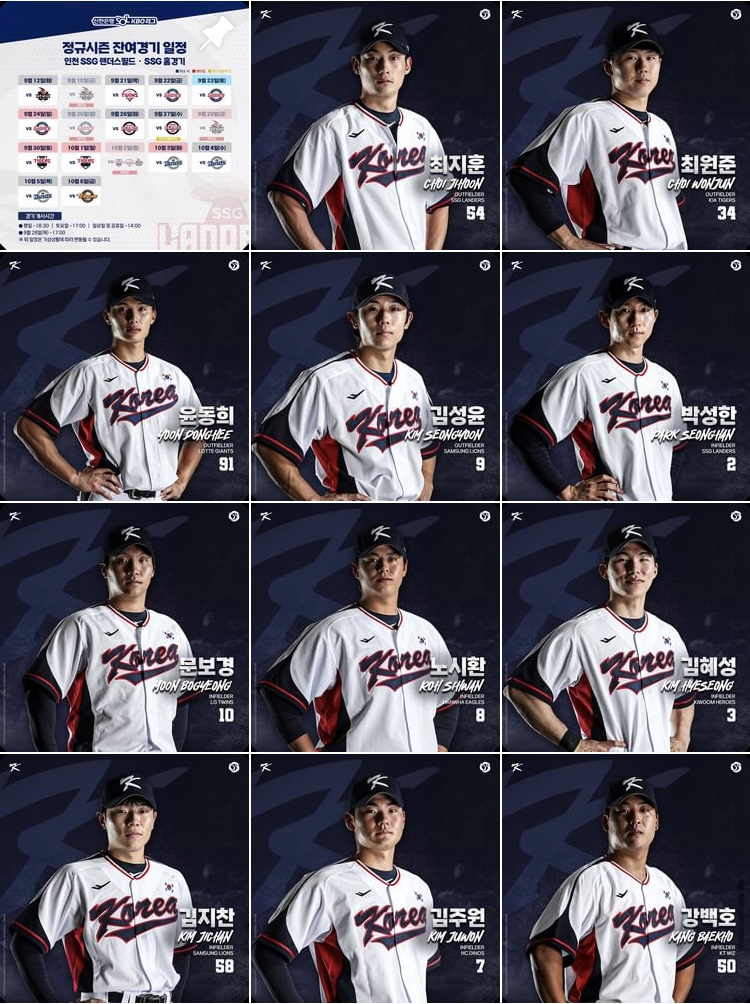Open the Moon Bogyeong post
Viewport: 750px width, 1004px height.
(124, 627)
